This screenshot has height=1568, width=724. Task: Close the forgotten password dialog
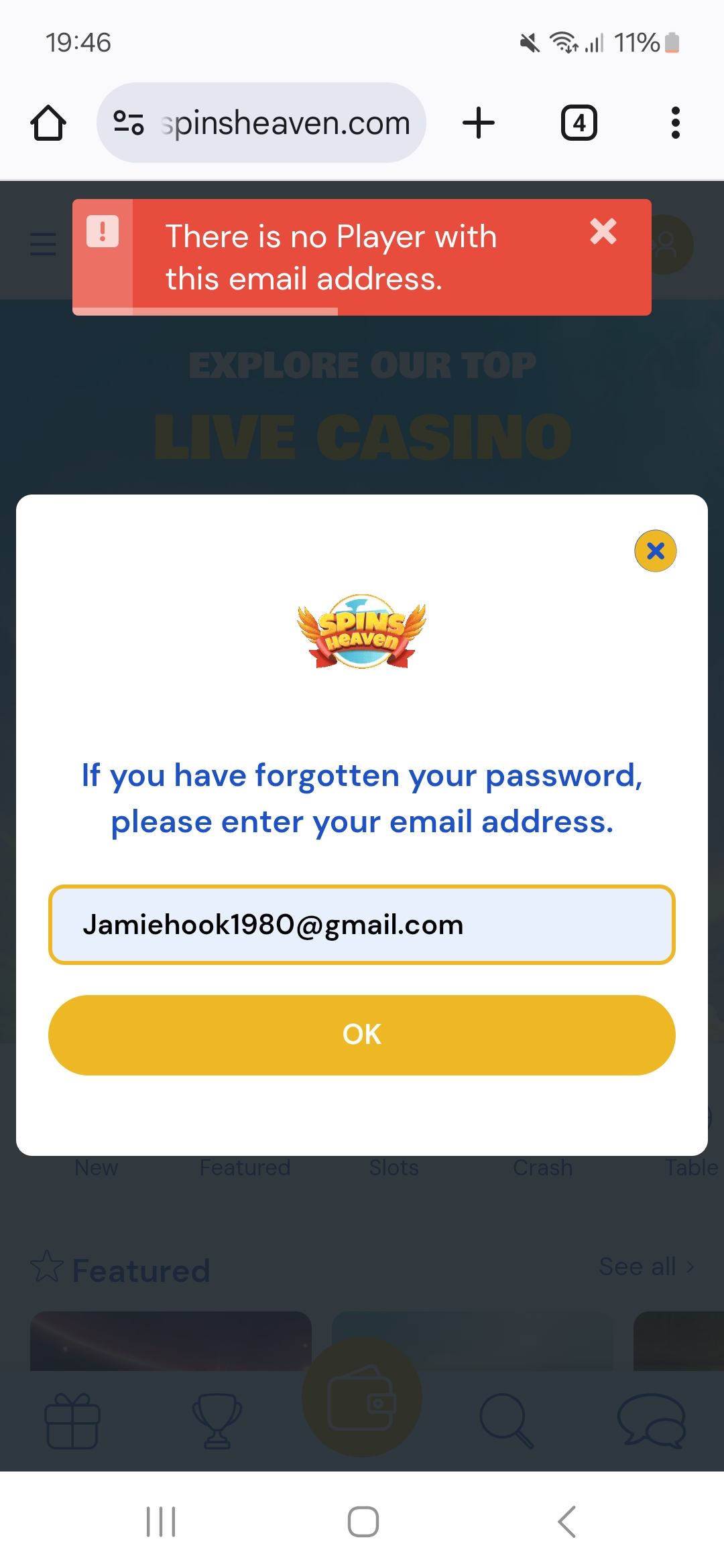click(x=655, y=551)
